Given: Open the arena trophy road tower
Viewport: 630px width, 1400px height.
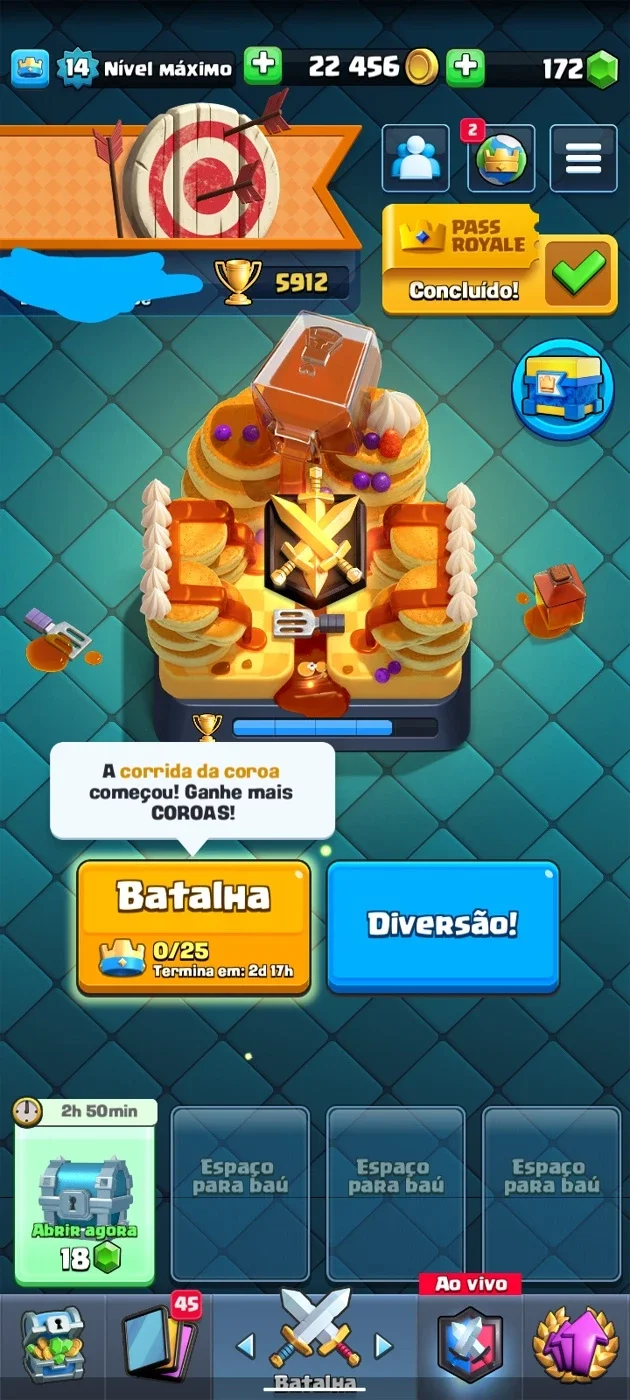Looking at the screenshot, I should (308, 540).
